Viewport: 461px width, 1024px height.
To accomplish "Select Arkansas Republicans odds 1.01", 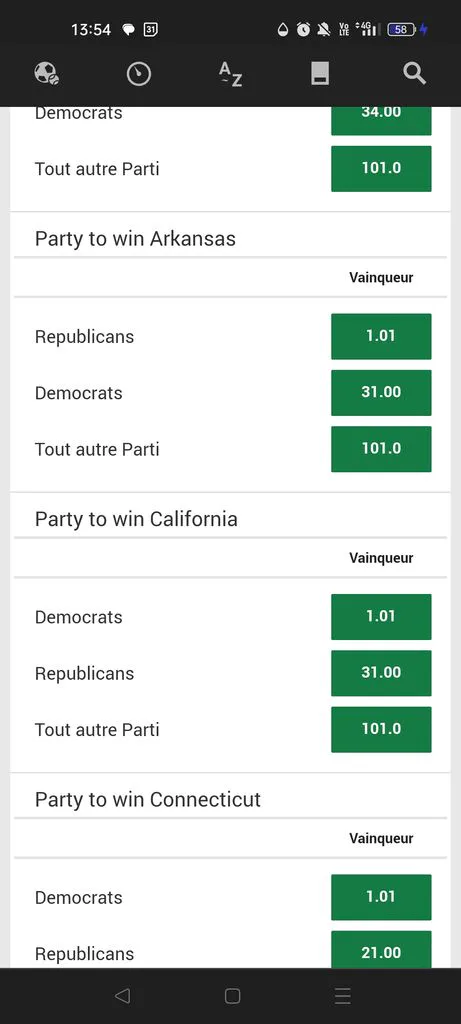I will pyautogui.click(x=381, y=336).
